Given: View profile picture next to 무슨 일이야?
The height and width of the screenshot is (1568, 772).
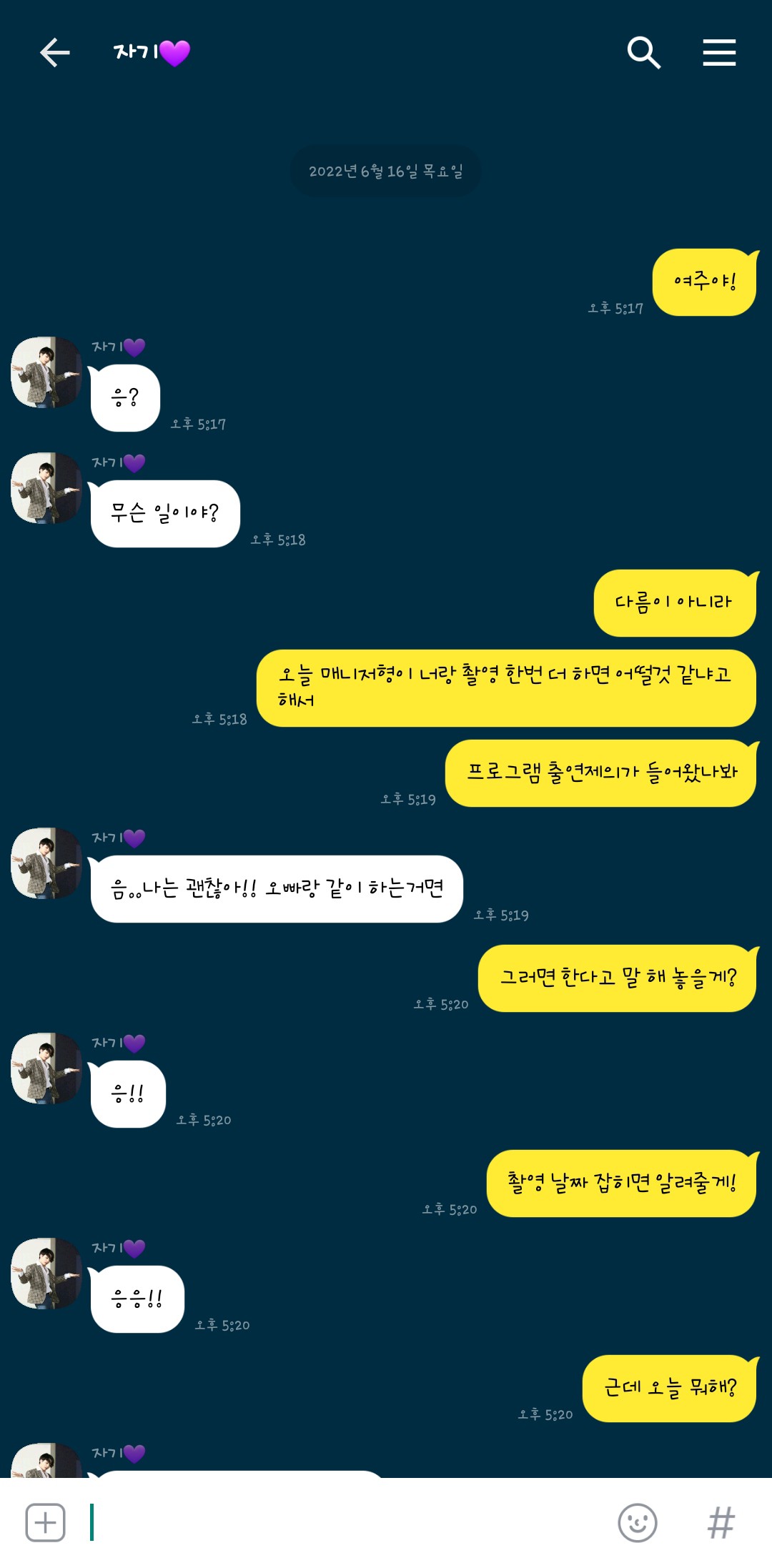Looking at the screenshot, I should tap(46, 488).
